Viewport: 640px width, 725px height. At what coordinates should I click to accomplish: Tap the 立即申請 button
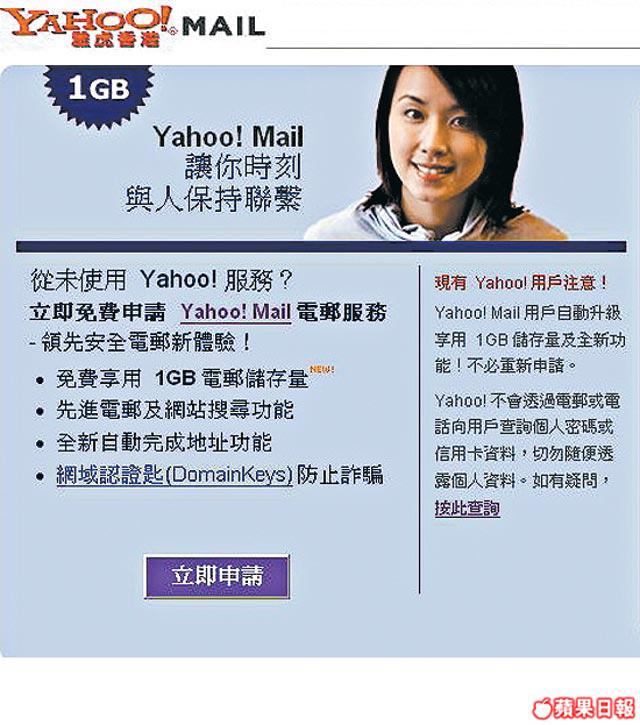217,577
